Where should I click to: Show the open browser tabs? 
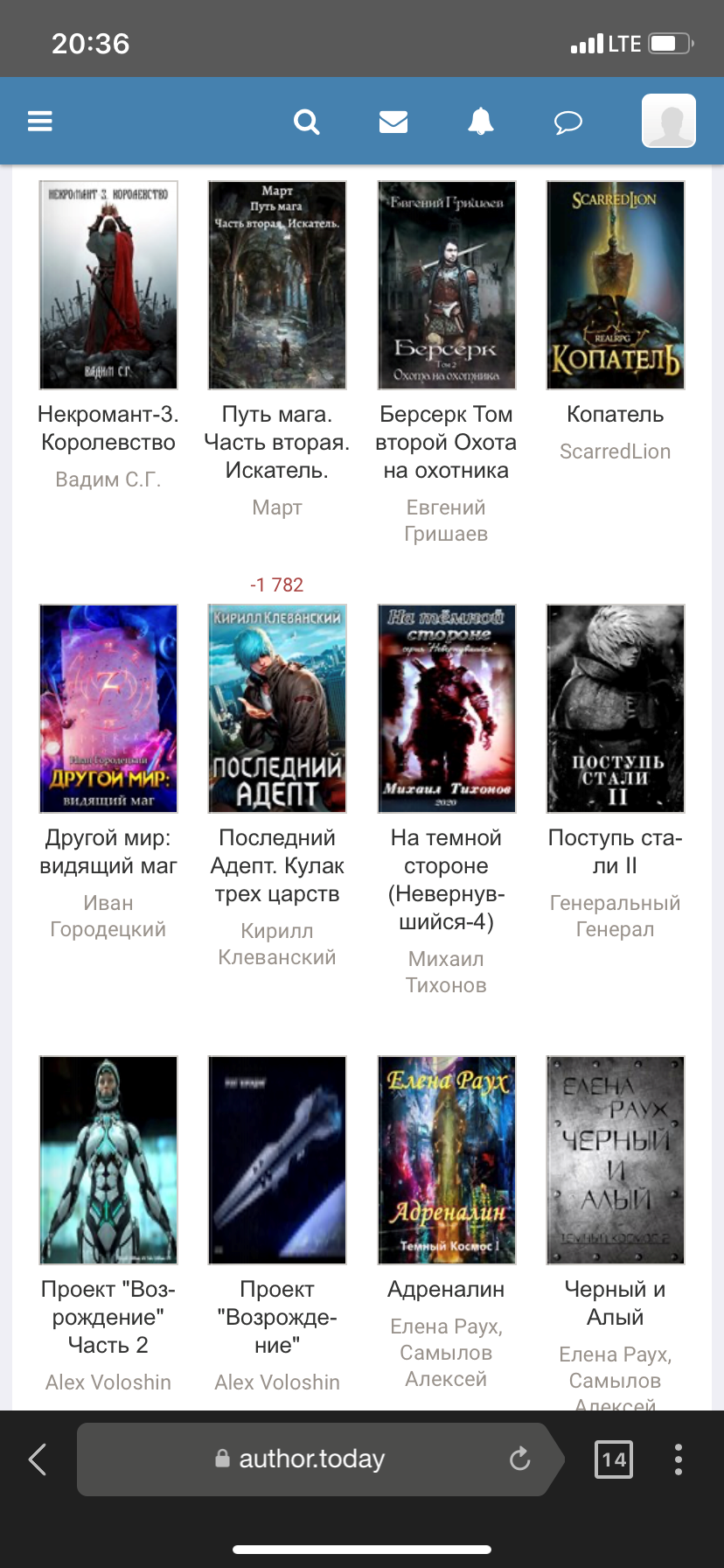614,1459
